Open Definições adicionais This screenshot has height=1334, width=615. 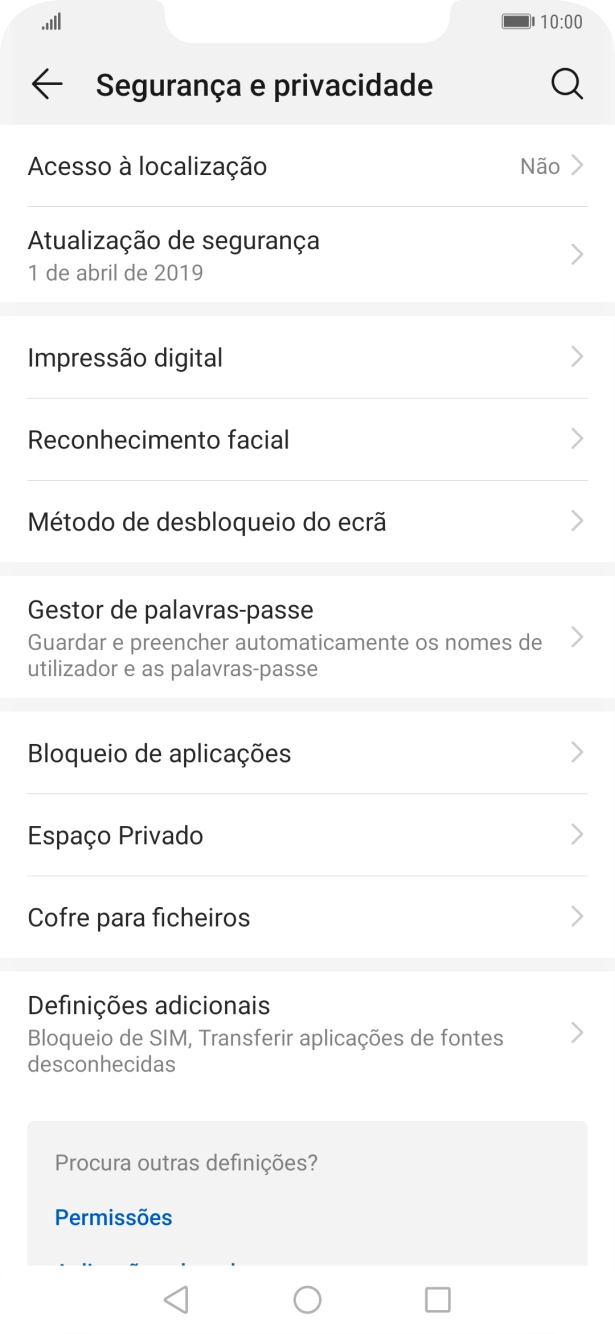click(306, 1033)
